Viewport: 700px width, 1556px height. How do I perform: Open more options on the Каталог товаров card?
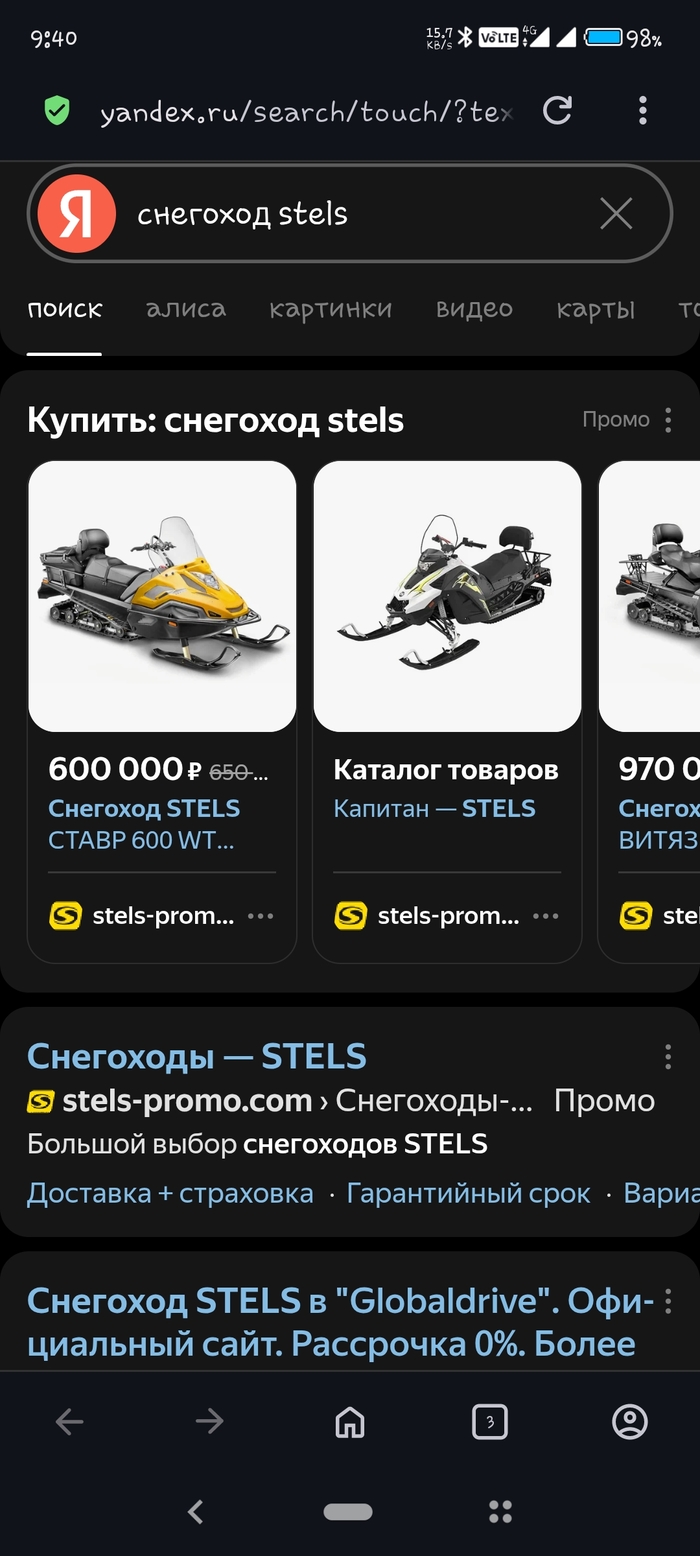546,916
